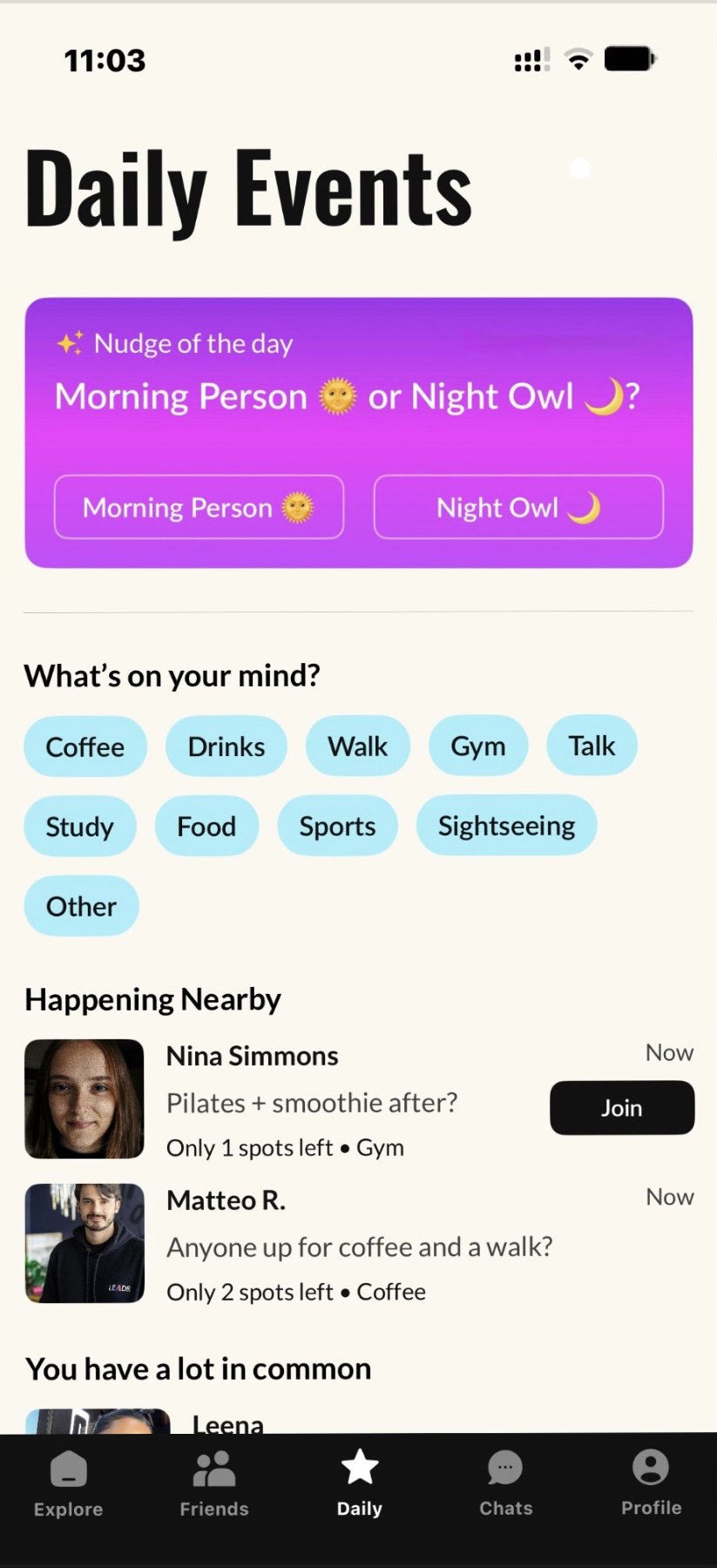This screenshot has width=717, height=1568.
Task: Go to the Friends tab
Action: tap(214, 1484)
